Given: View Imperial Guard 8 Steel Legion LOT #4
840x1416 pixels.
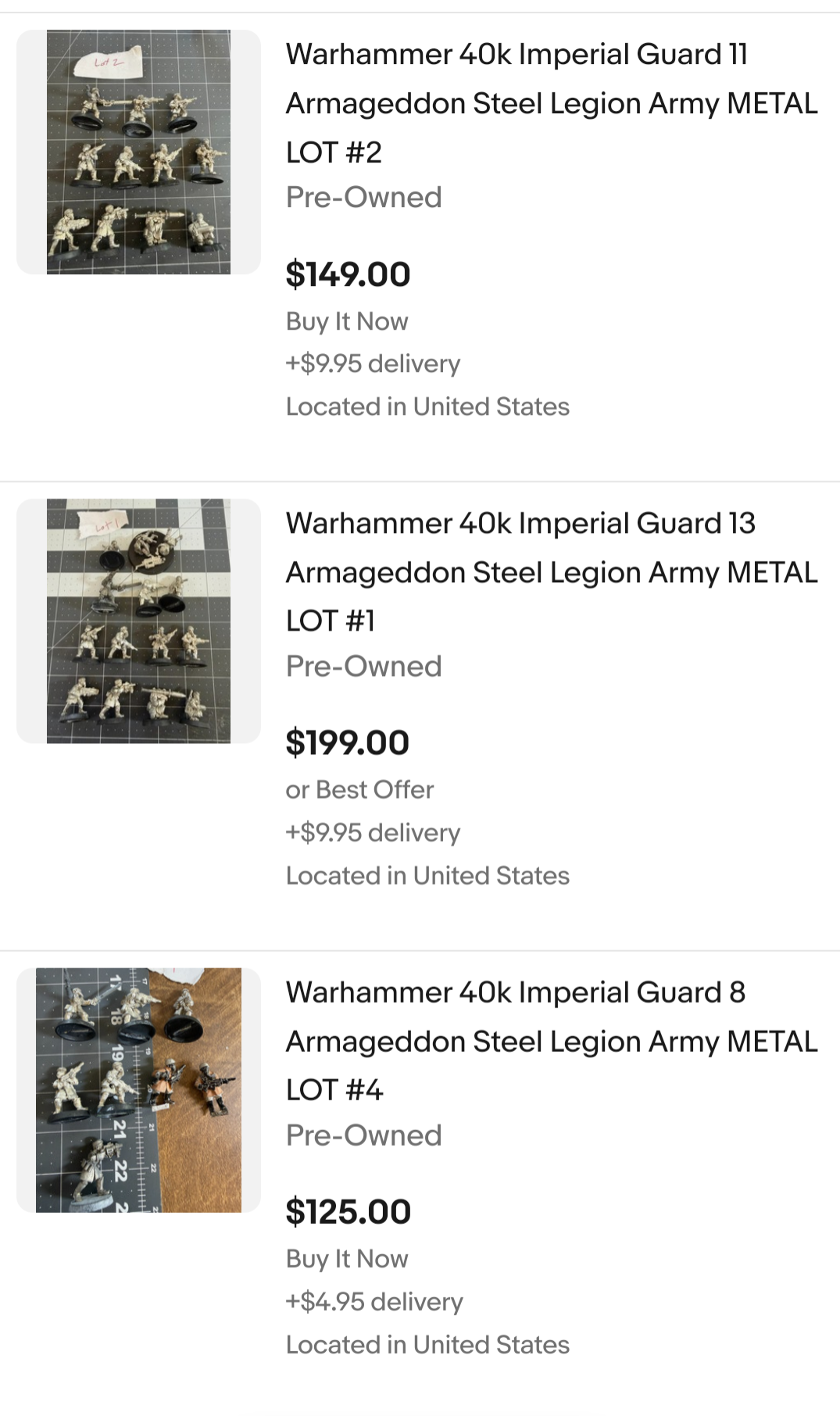Looking at the screenshot, I should [551, 1041].
